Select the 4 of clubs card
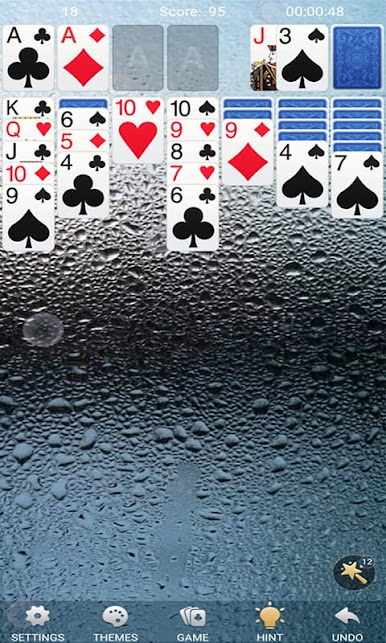The height and width of the screenshot is (643, 386). [83, 185]
